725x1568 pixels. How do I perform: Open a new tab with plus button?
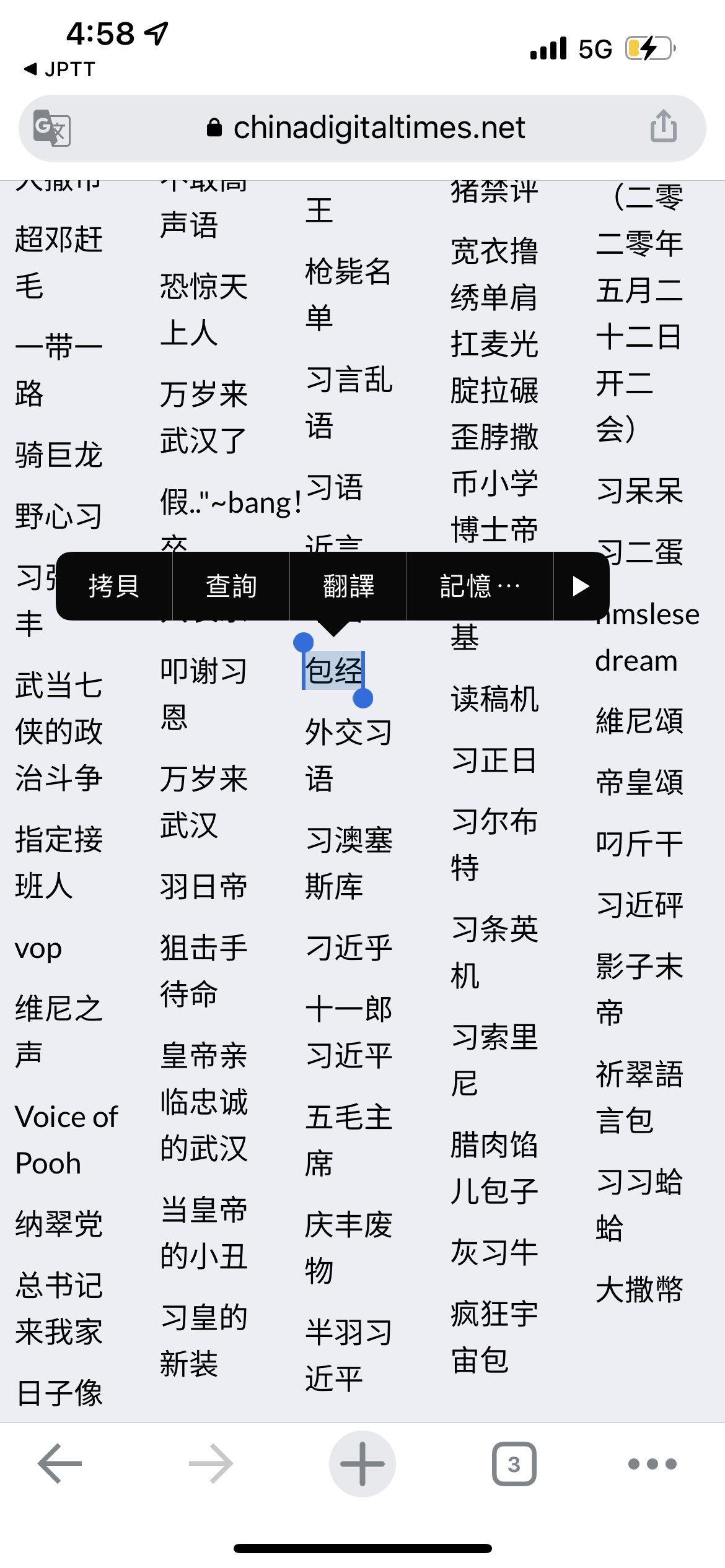pyautogui.click(x=362, y=1463)
